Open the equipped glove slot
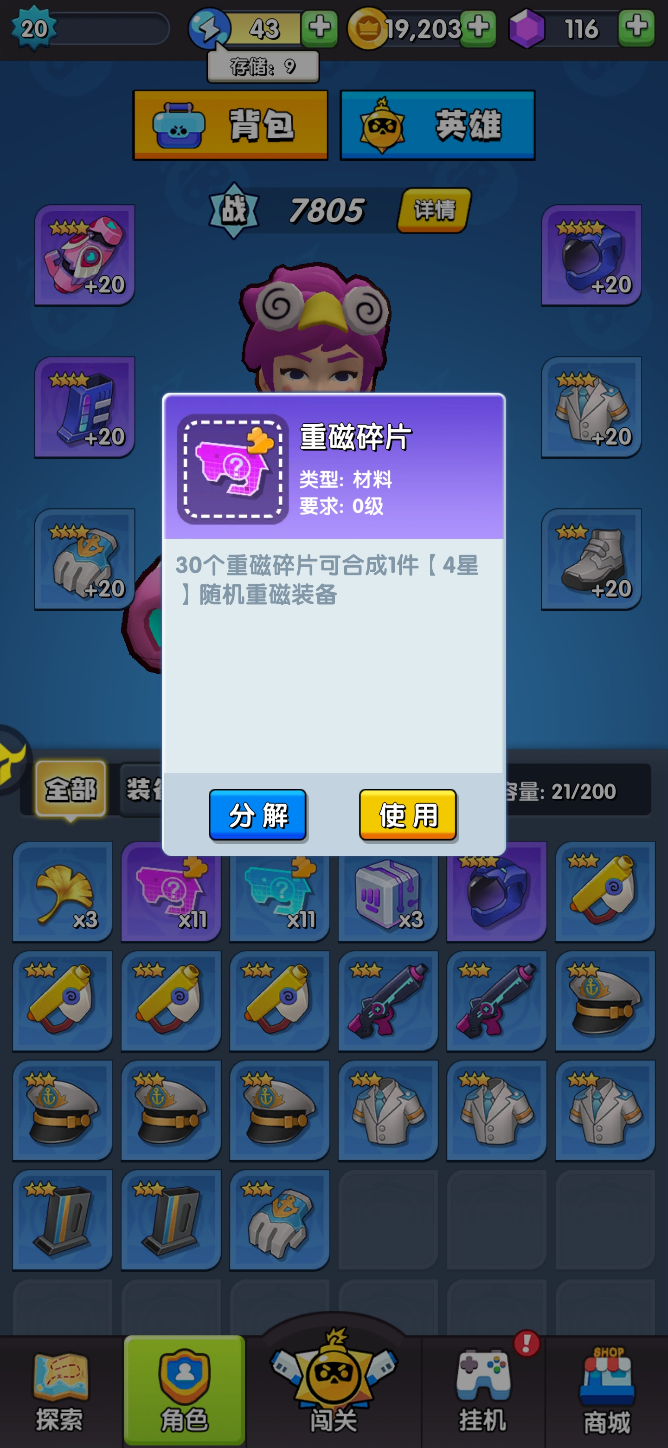This screenshot has width=668, height=1448. (x=84, y=559)
